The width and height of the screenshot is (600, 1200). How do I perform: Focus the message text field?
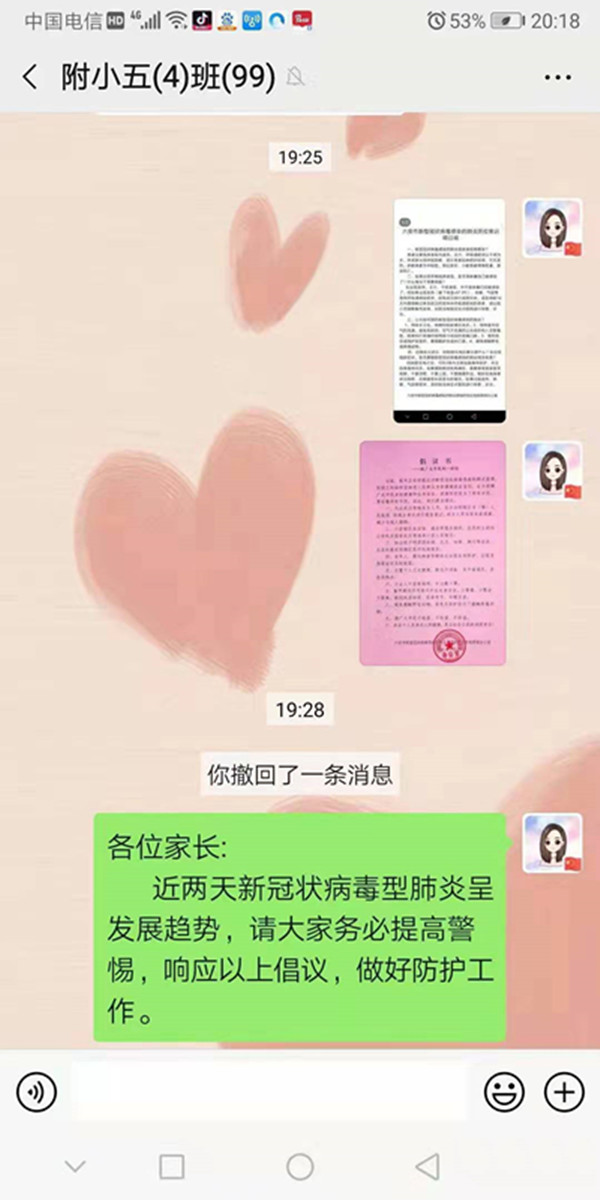pos(270,1092)
